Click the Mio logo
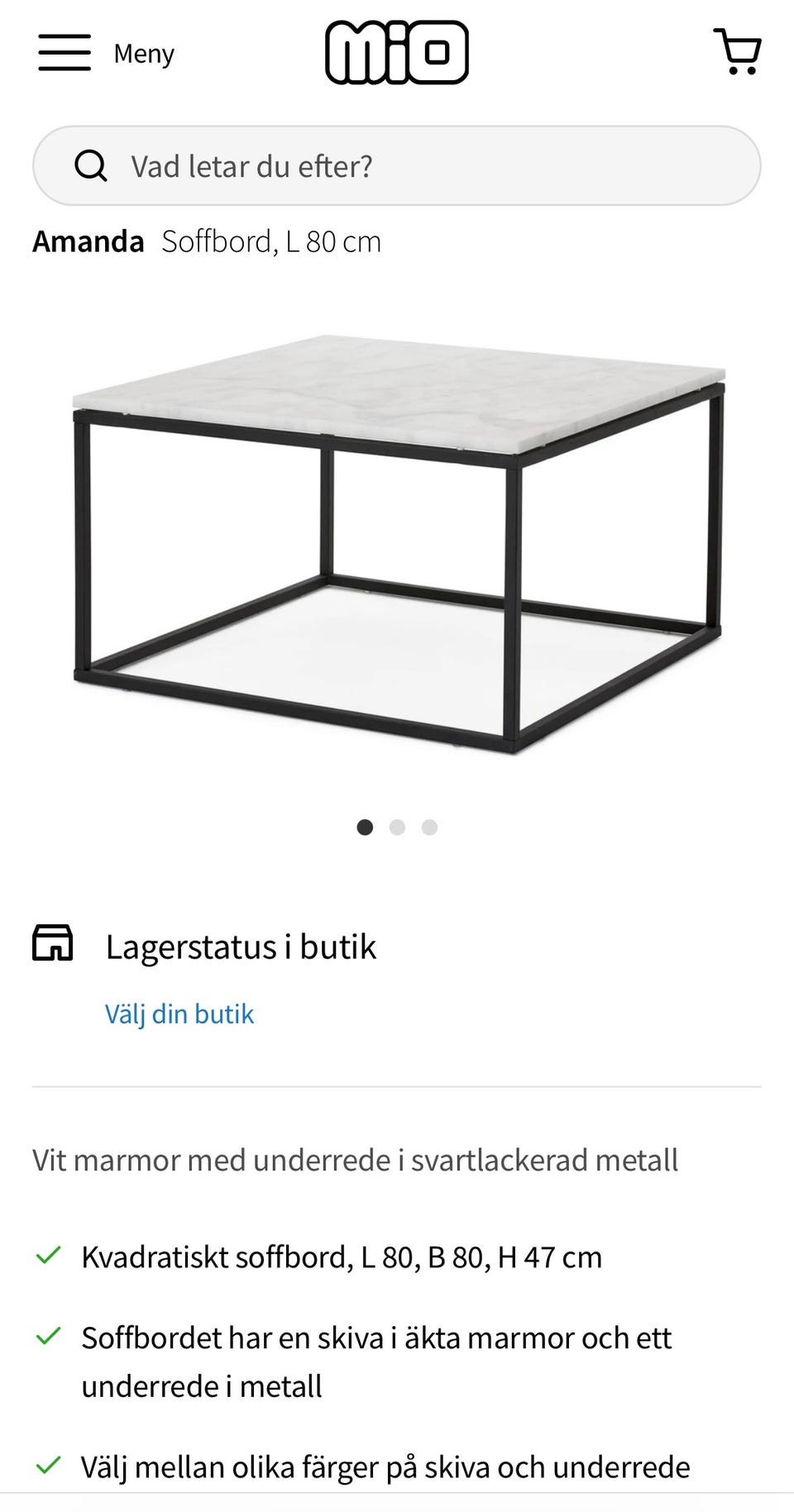Viewport: 794px width, 1512px height. [397, 52]
